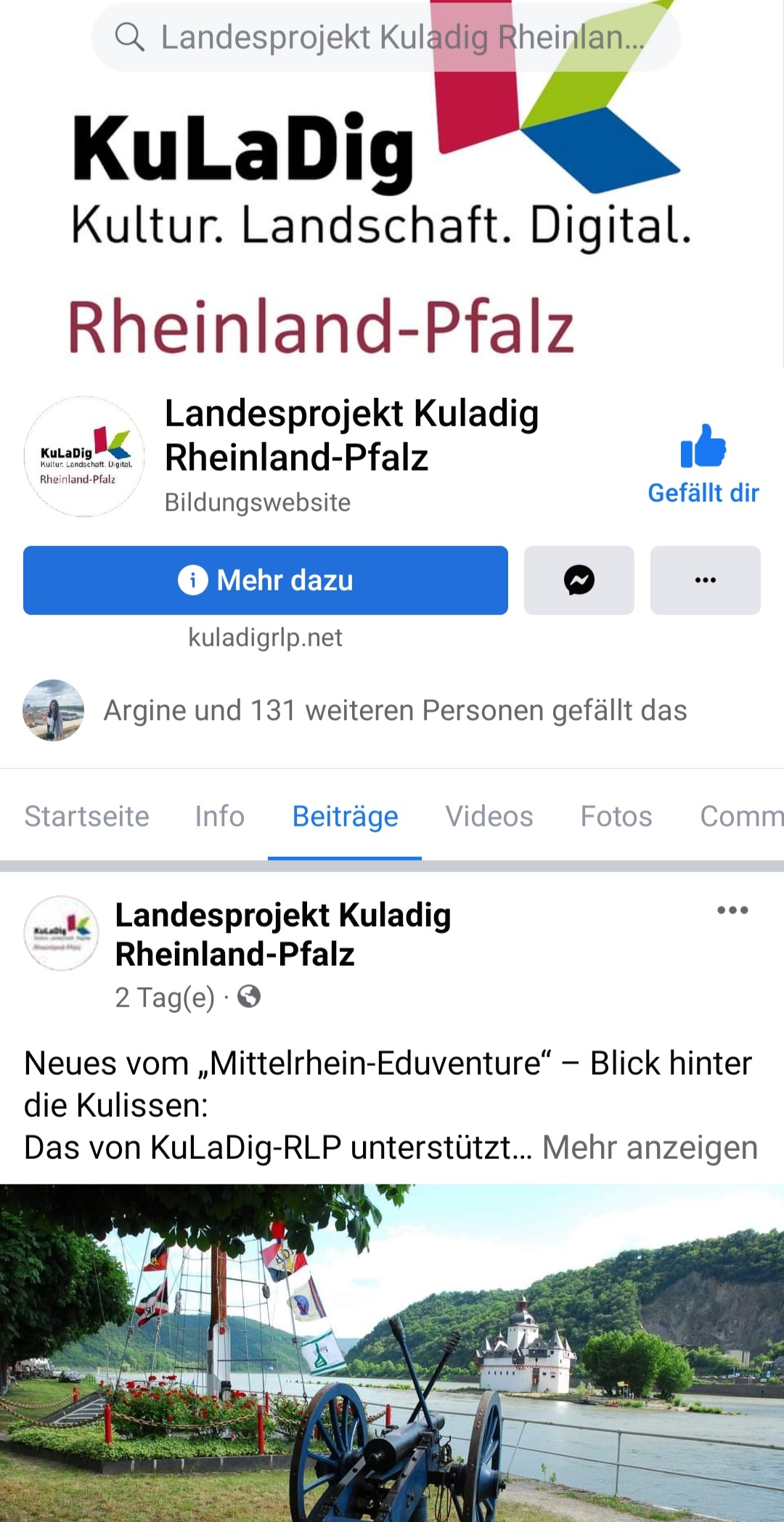Select the Beiträge tab
Image resolution: width=784 pixels, height=1522 pixels.
click(345, 816)
